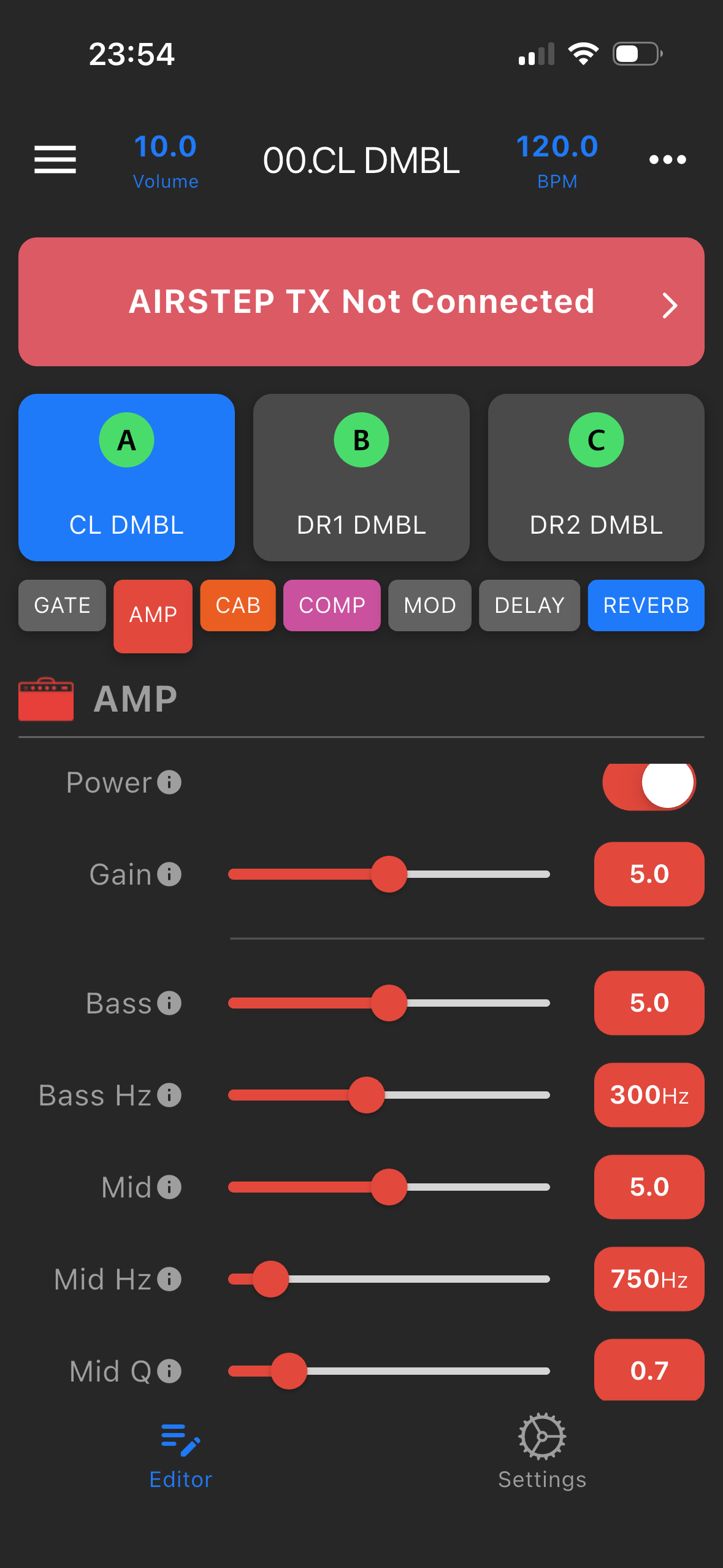Switch to the COMP effect tab
The height and width of the screenshot is (1568, 723).
tap(332, 605)
